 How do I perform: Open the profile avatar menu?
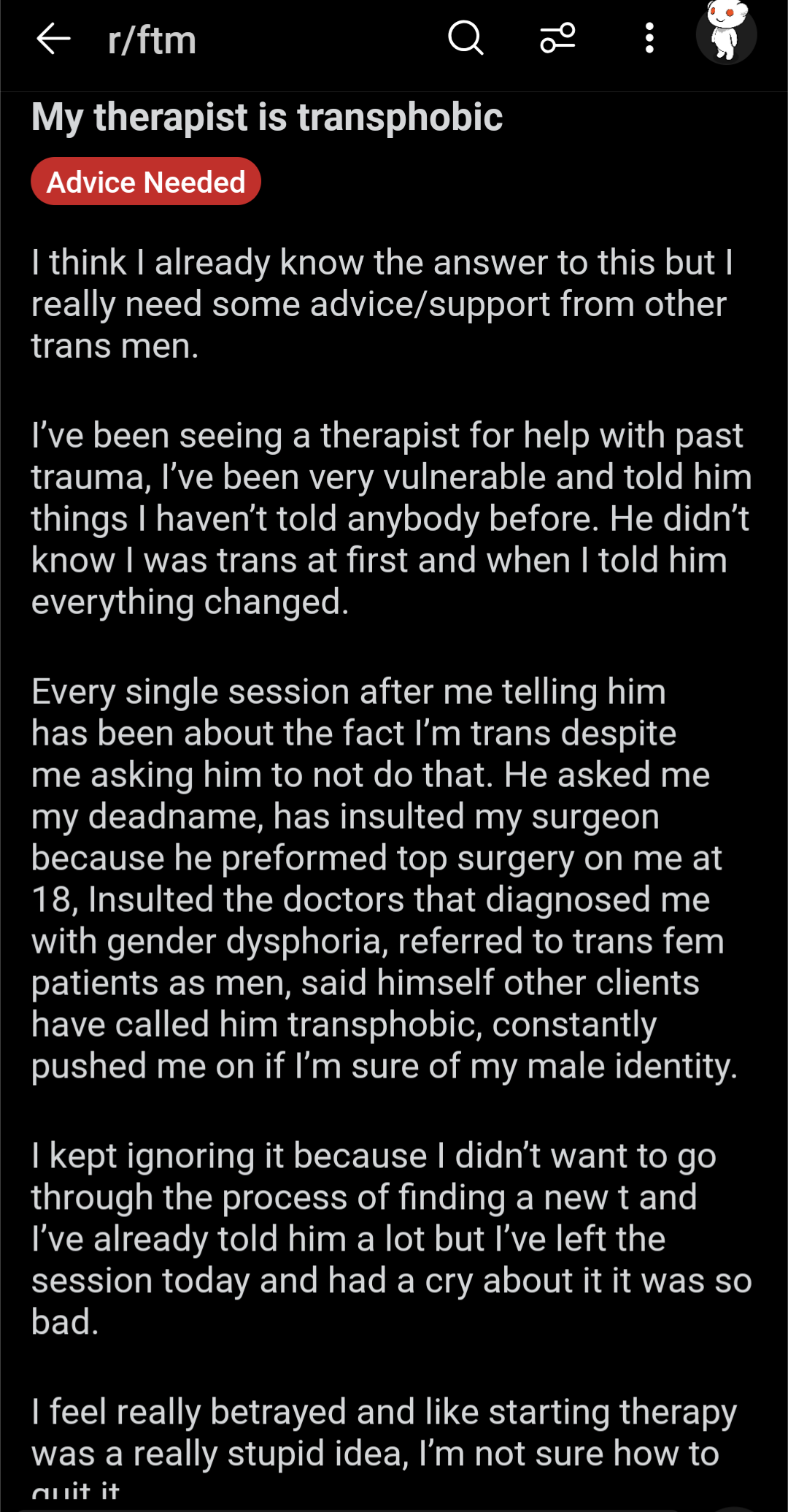pyautogui.click(x=726, y=33)
